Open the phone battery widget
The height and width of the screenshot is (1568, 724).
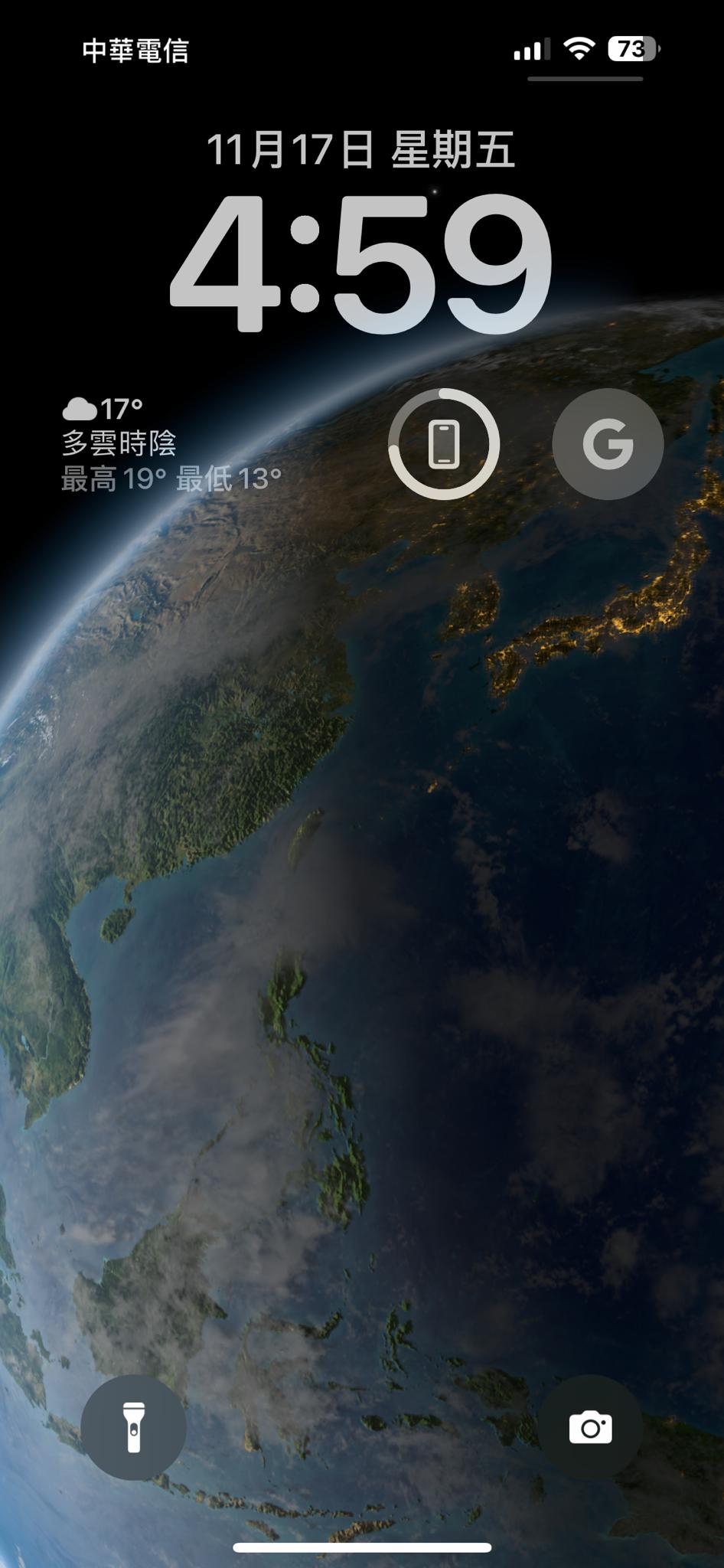(444, 444)
